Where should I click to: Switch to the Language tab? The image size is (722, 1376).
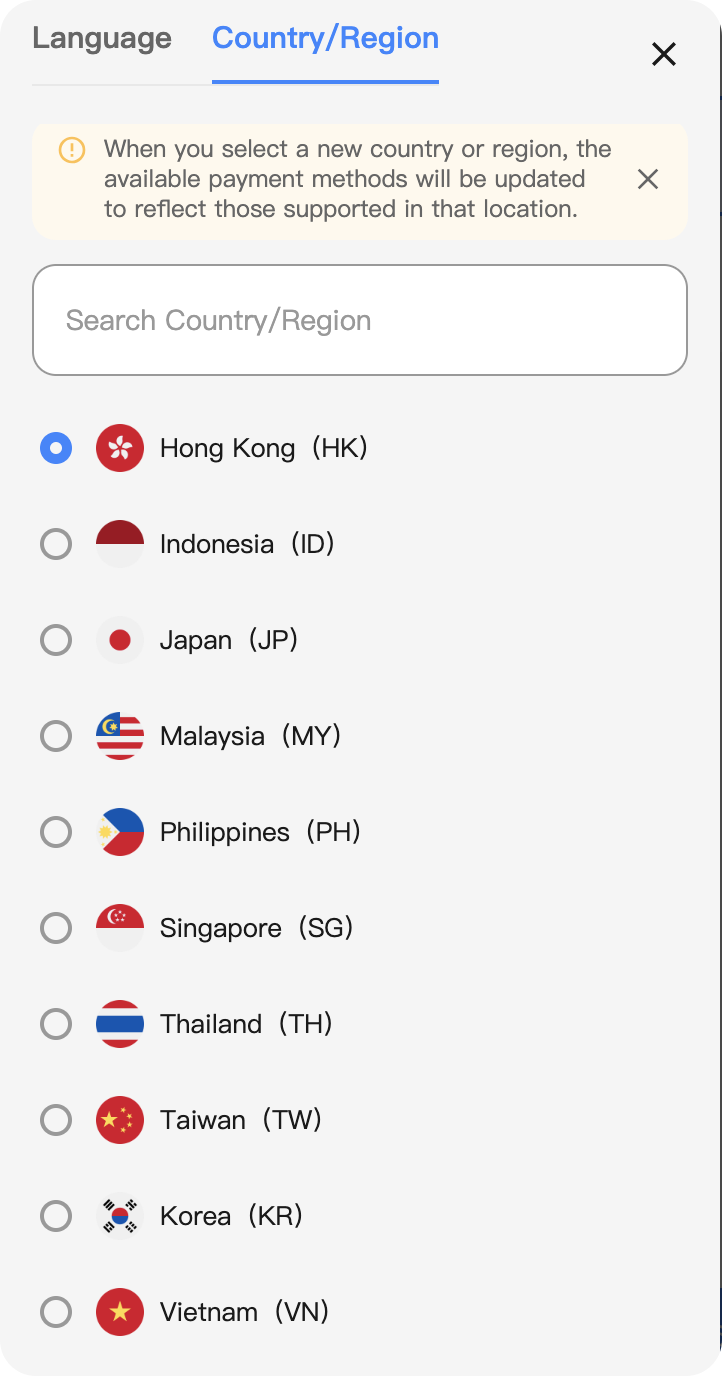tap(102, 39)
